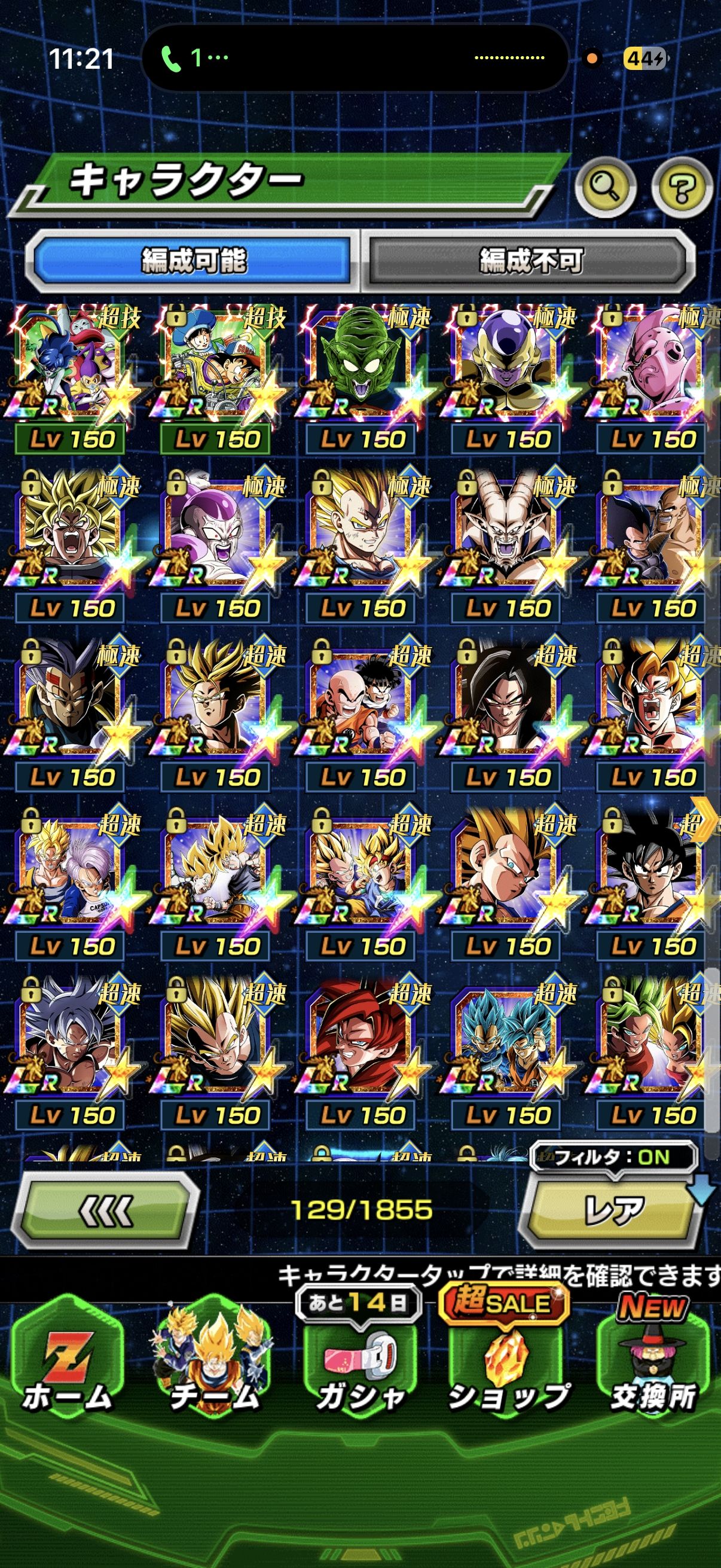This screenshot has width=721, height=1568.
Task: Switch to the 編成可能 tab
Action: click(194, 261)
